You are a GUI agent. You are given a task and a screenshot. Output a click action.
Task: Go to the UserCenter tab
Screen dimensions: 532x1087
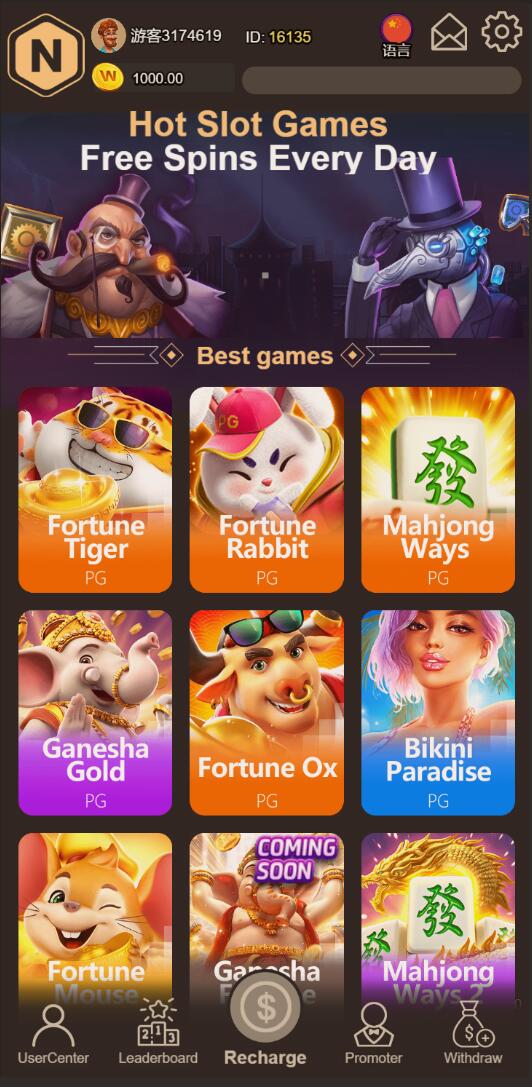53,1034
